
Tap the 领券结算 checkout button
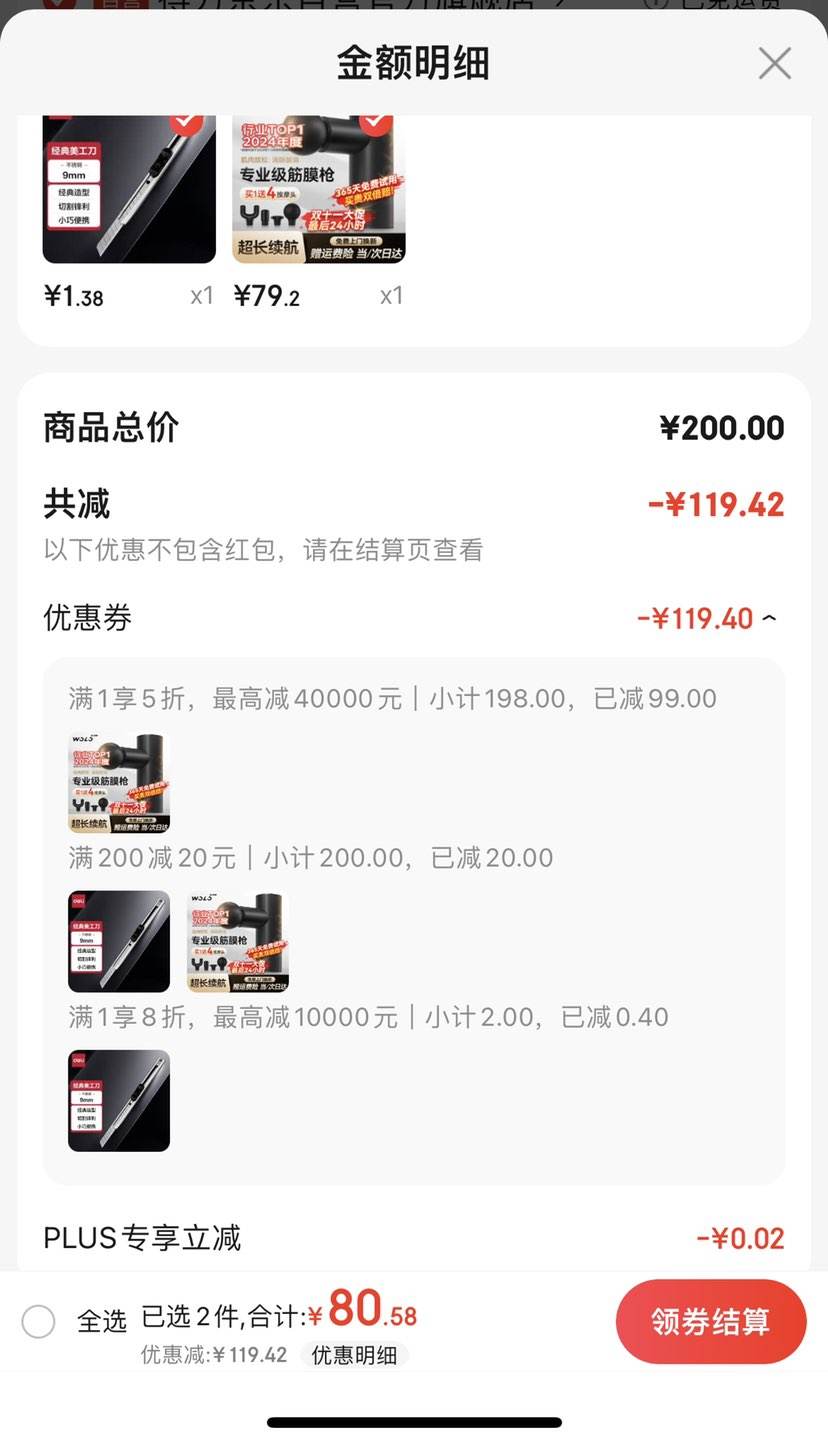pos(710,1321)
